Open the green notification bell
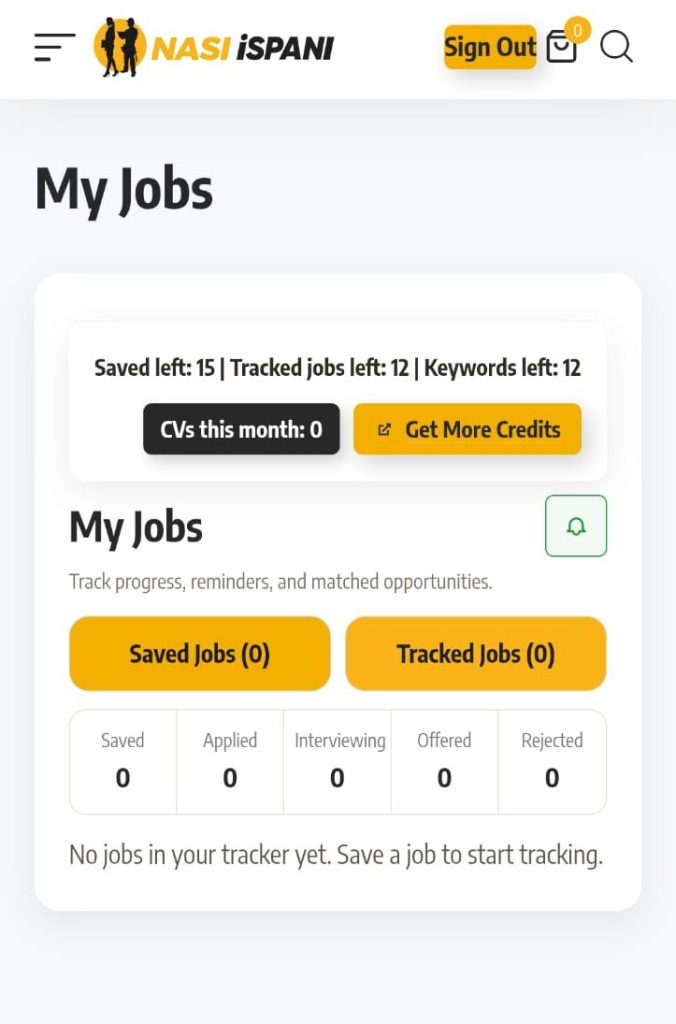 (x=576, y=526)
